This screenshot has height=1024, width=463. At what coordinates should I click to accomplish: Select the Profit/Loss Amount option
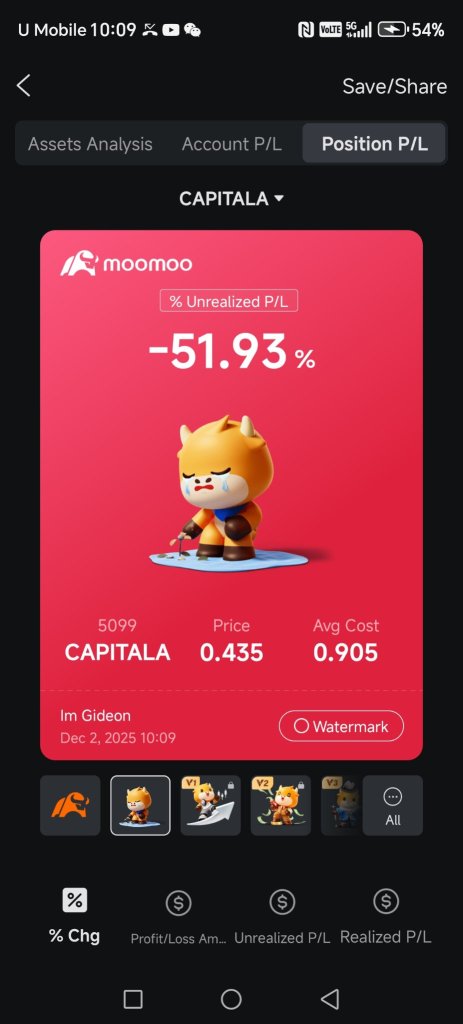(178, 917)
